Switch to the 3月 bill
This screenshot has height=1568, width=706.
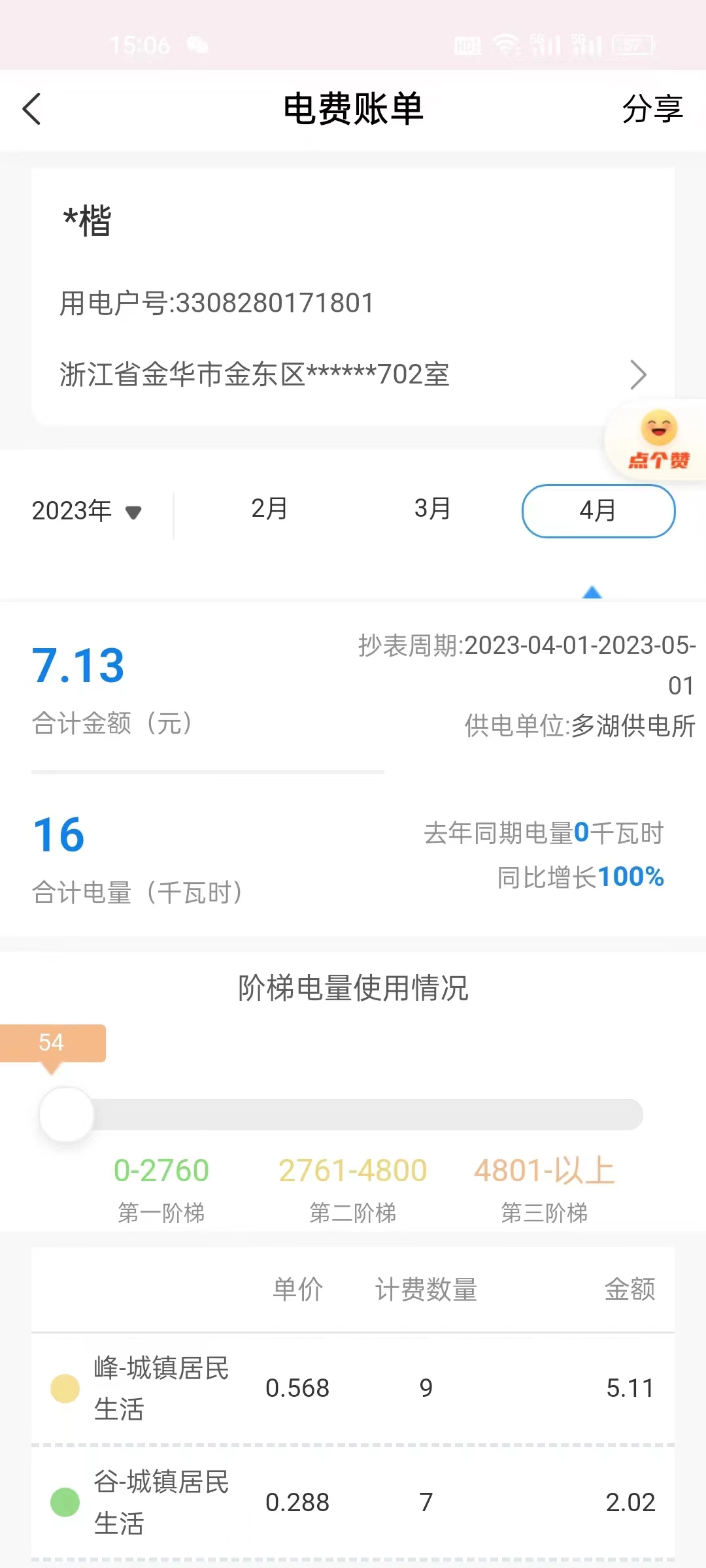click(432, 509)
